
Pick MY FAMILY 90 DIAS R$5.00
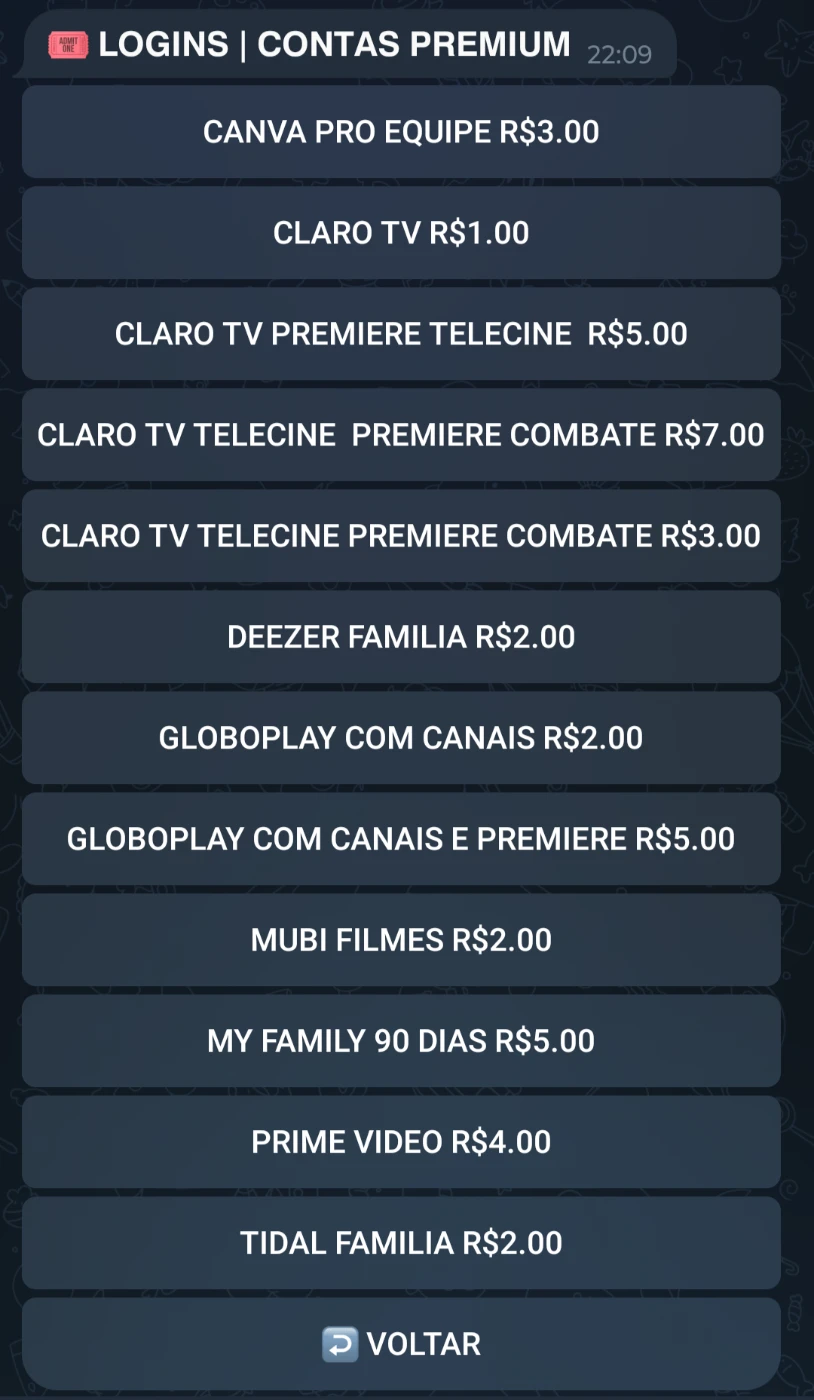[400, 1040]
